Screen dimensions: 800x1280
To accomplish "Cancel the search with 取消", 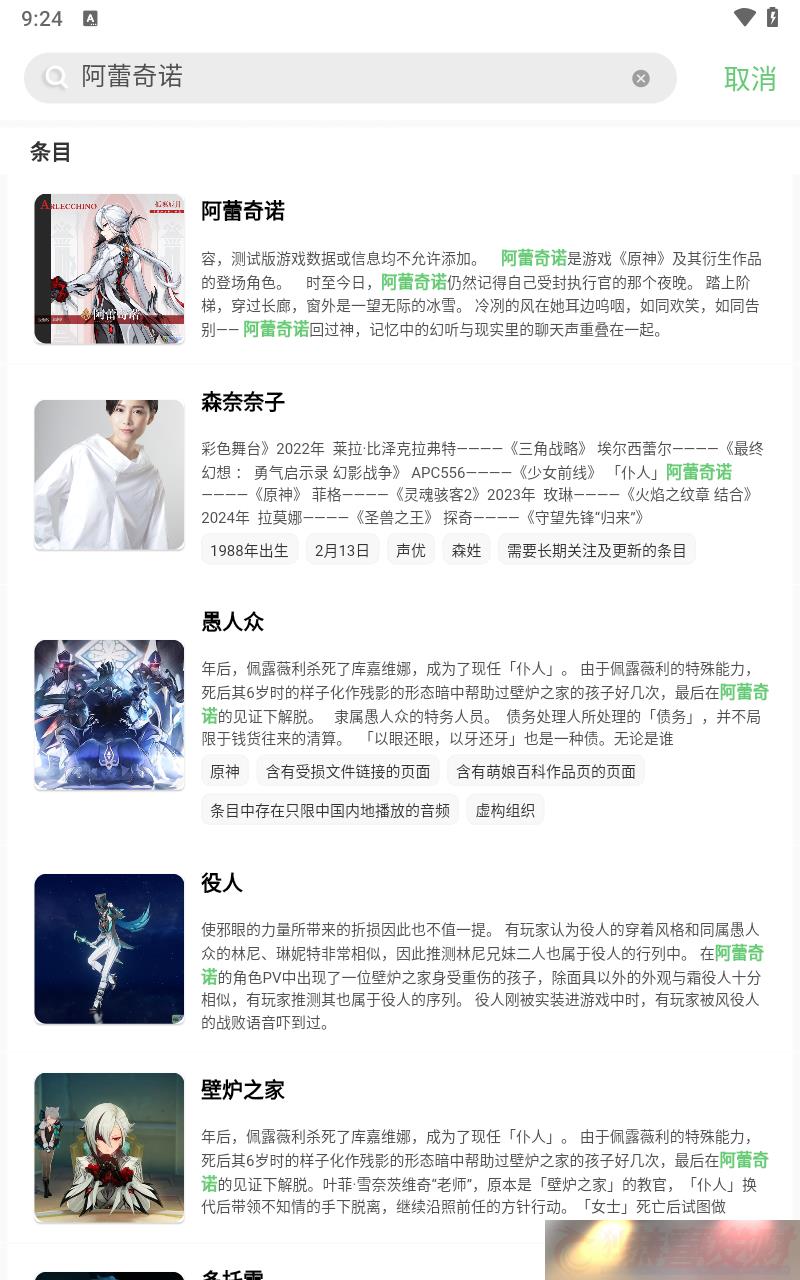I will [750, 79].
